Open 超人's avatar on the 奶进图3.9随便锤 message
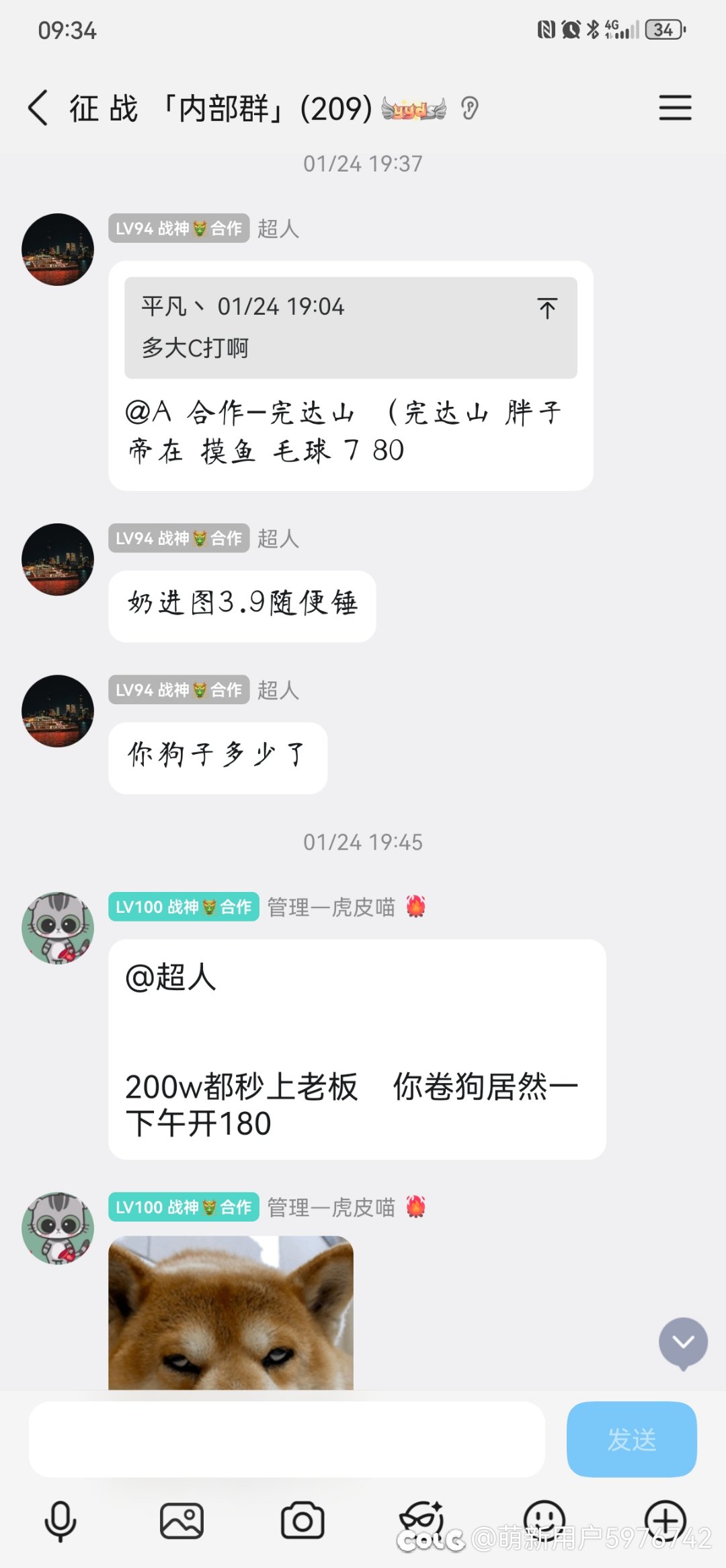The image size is (726, 1568). point(58,559)
